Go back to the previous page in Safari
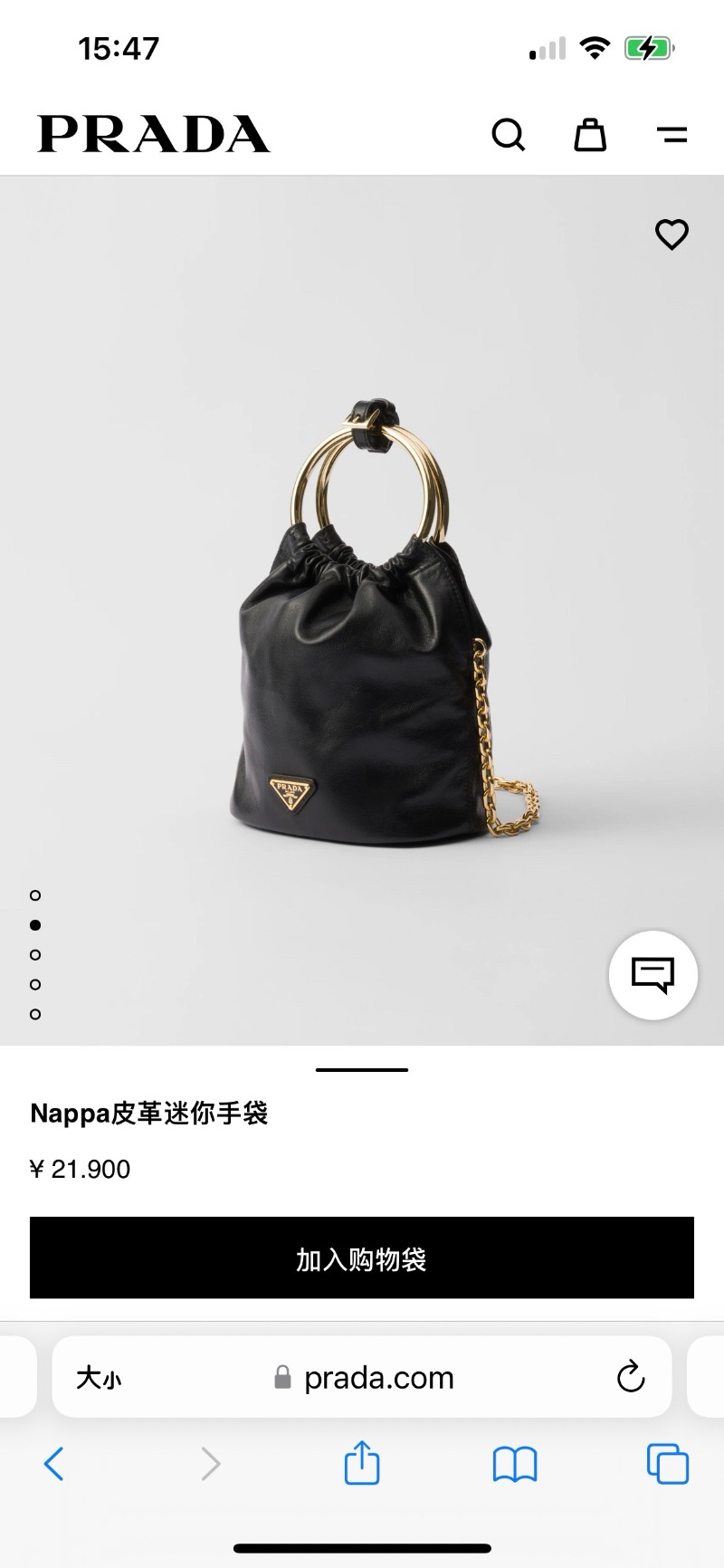 [x=54, y=1463]
